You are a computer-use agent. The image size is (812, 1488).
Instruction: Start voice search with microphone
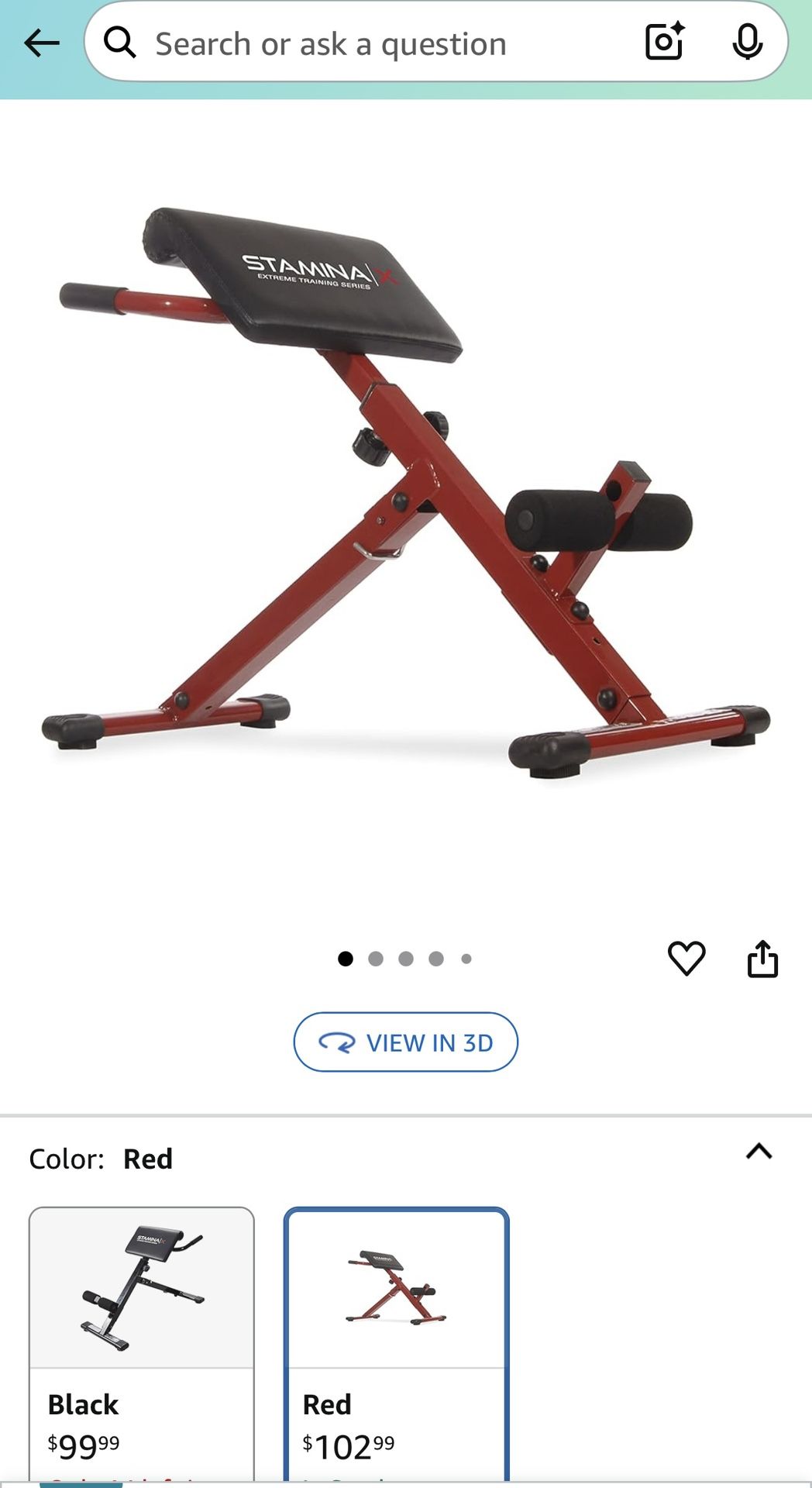click(x=747, y=42)
